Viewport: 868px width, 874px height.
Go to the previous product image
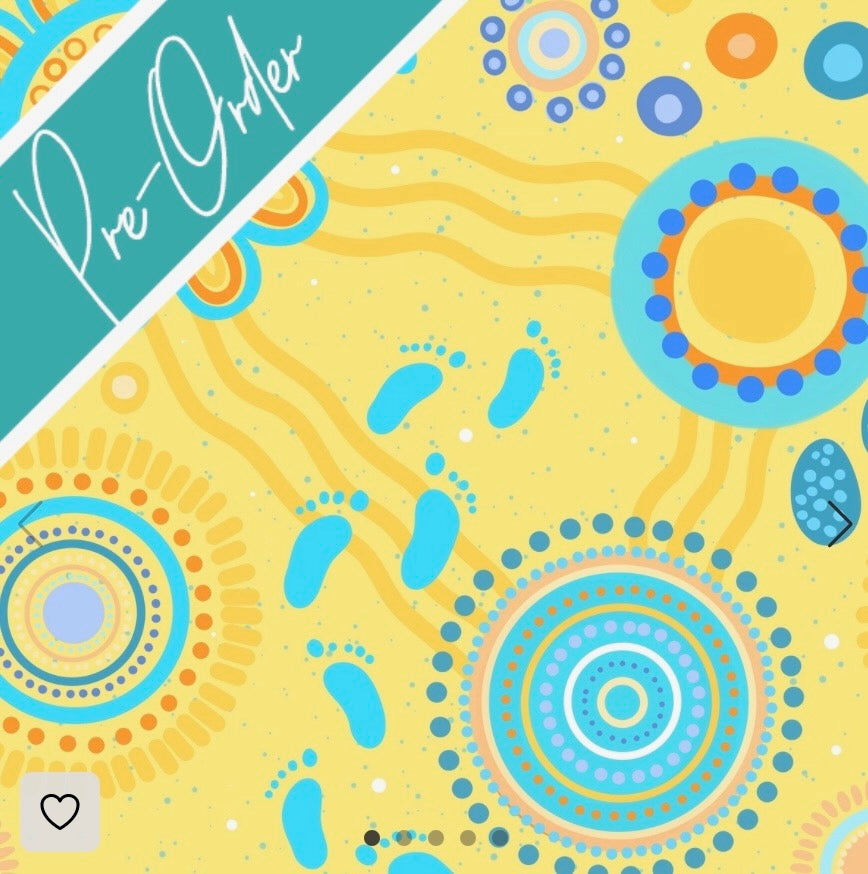pos(30,524)
